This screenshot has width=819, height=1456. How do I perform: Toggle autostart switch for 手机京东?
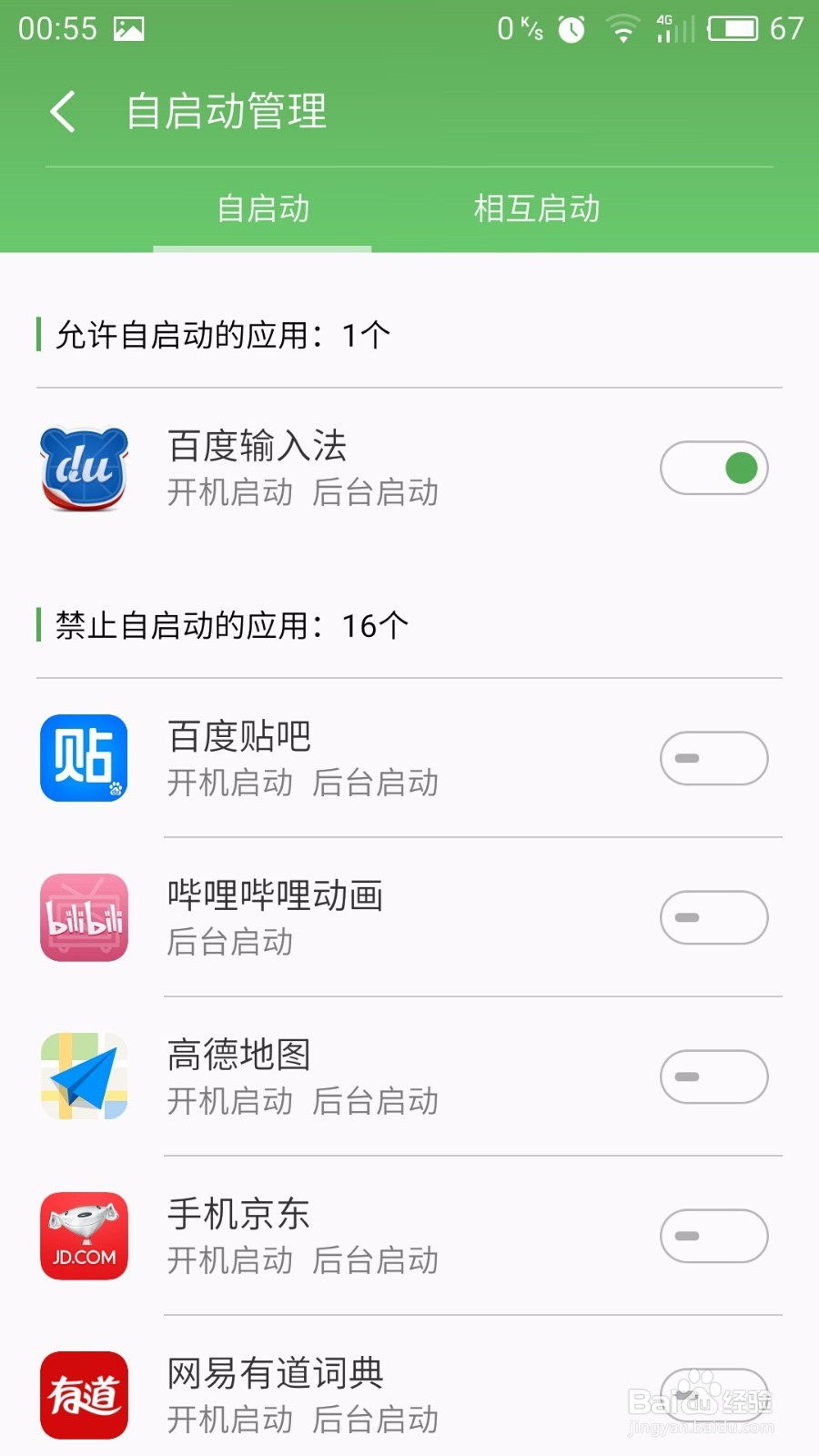pyautogui.click(x=713, y=1236)
